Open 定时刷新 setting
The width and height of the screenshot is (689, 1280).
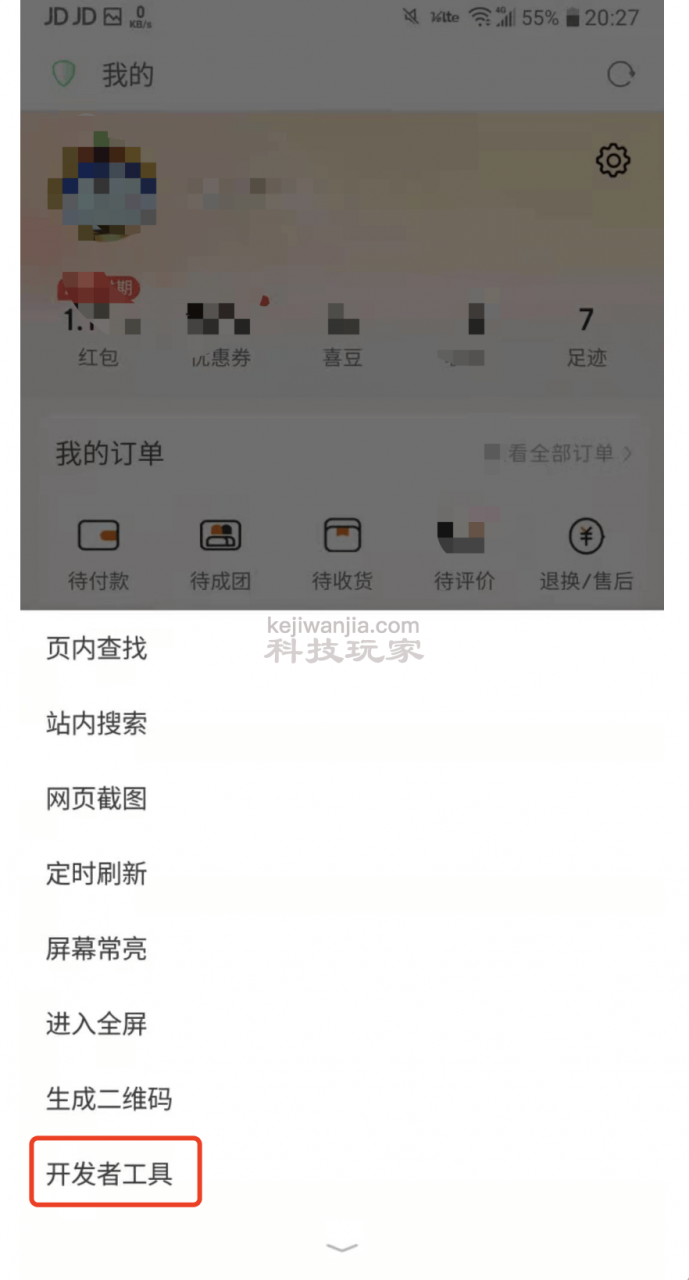pyautogui.click(x=96, y=874)
